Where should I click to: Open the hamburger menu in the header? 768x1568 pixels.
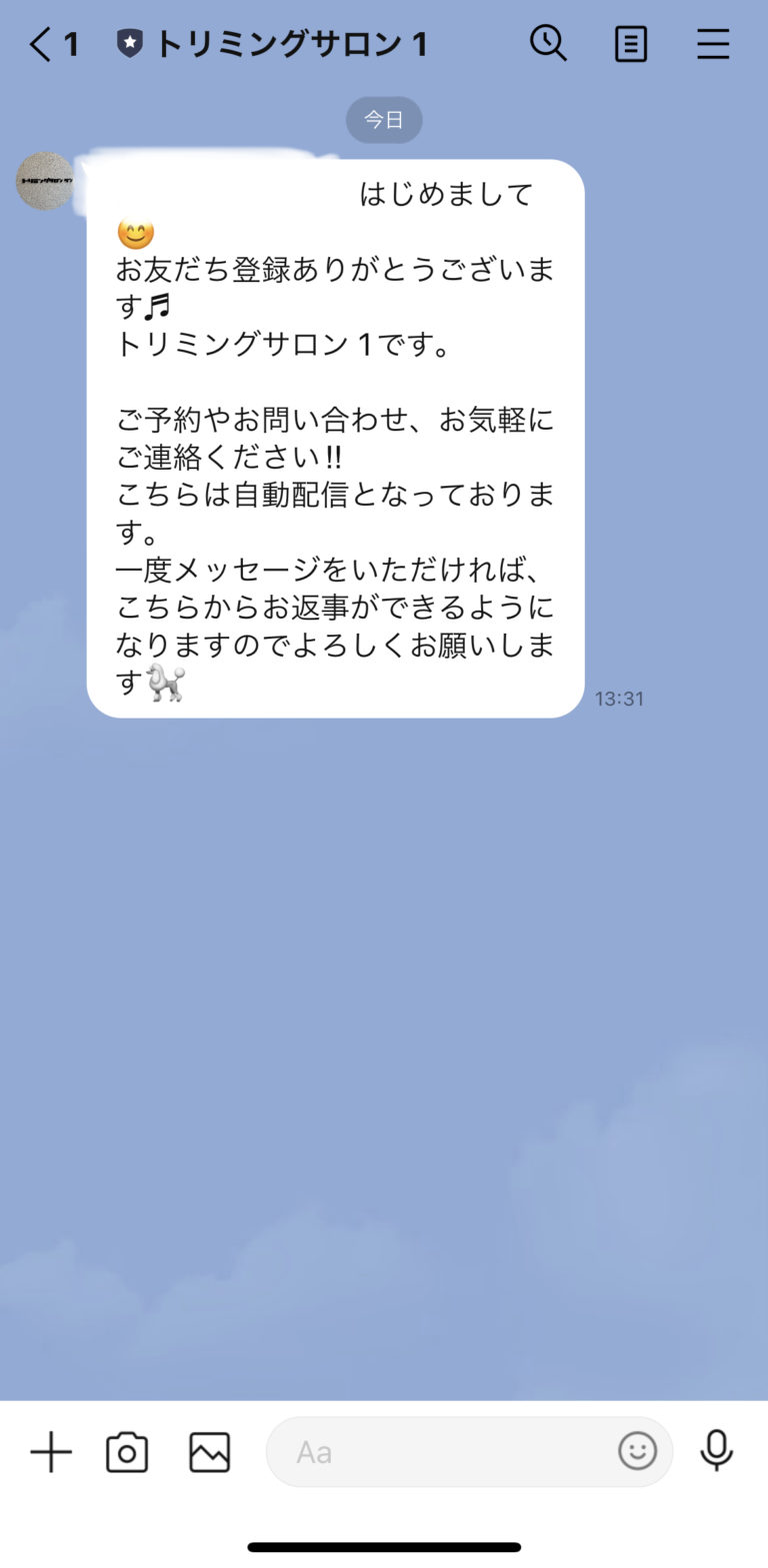coord(713,43)
